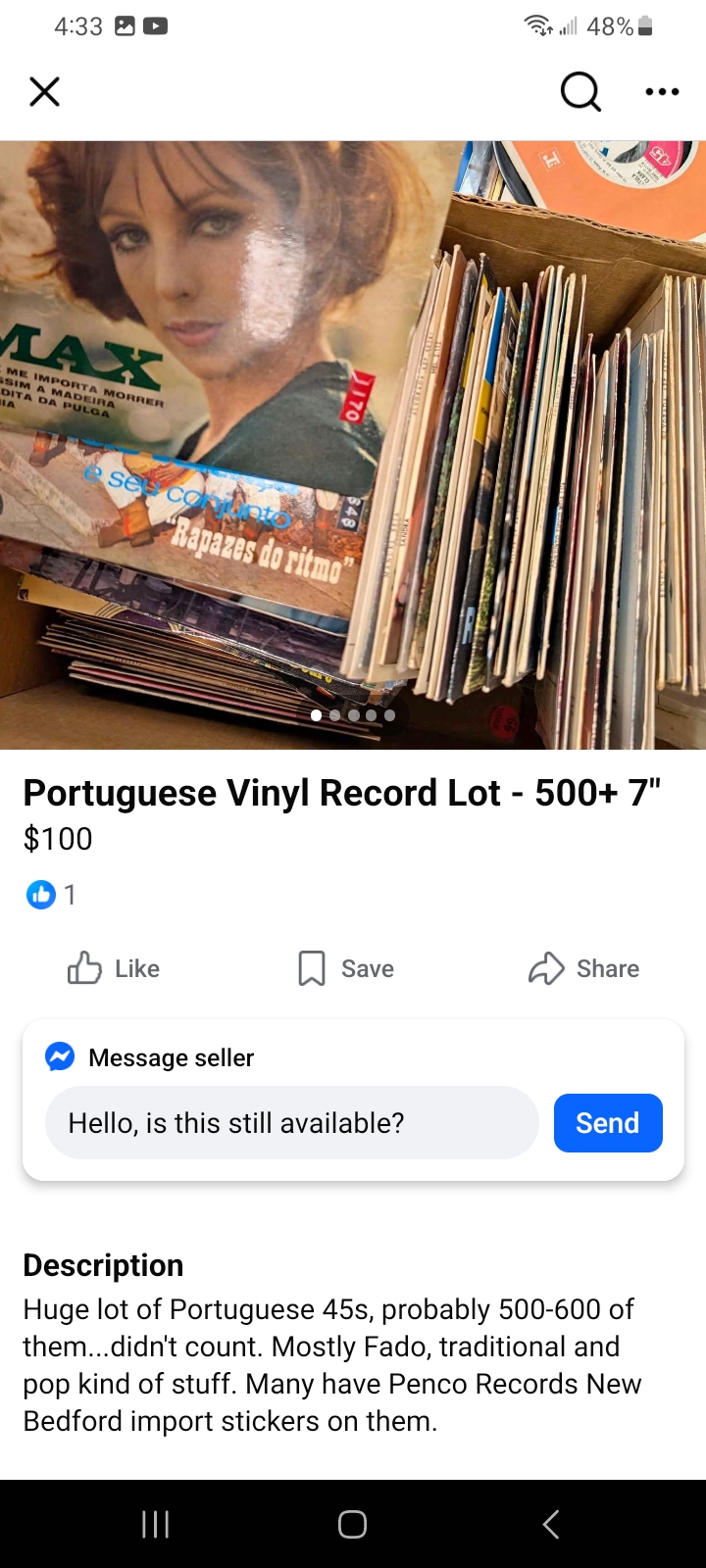Open the three-dot overflow menu

pyautogui.click(x=662, y=92)
